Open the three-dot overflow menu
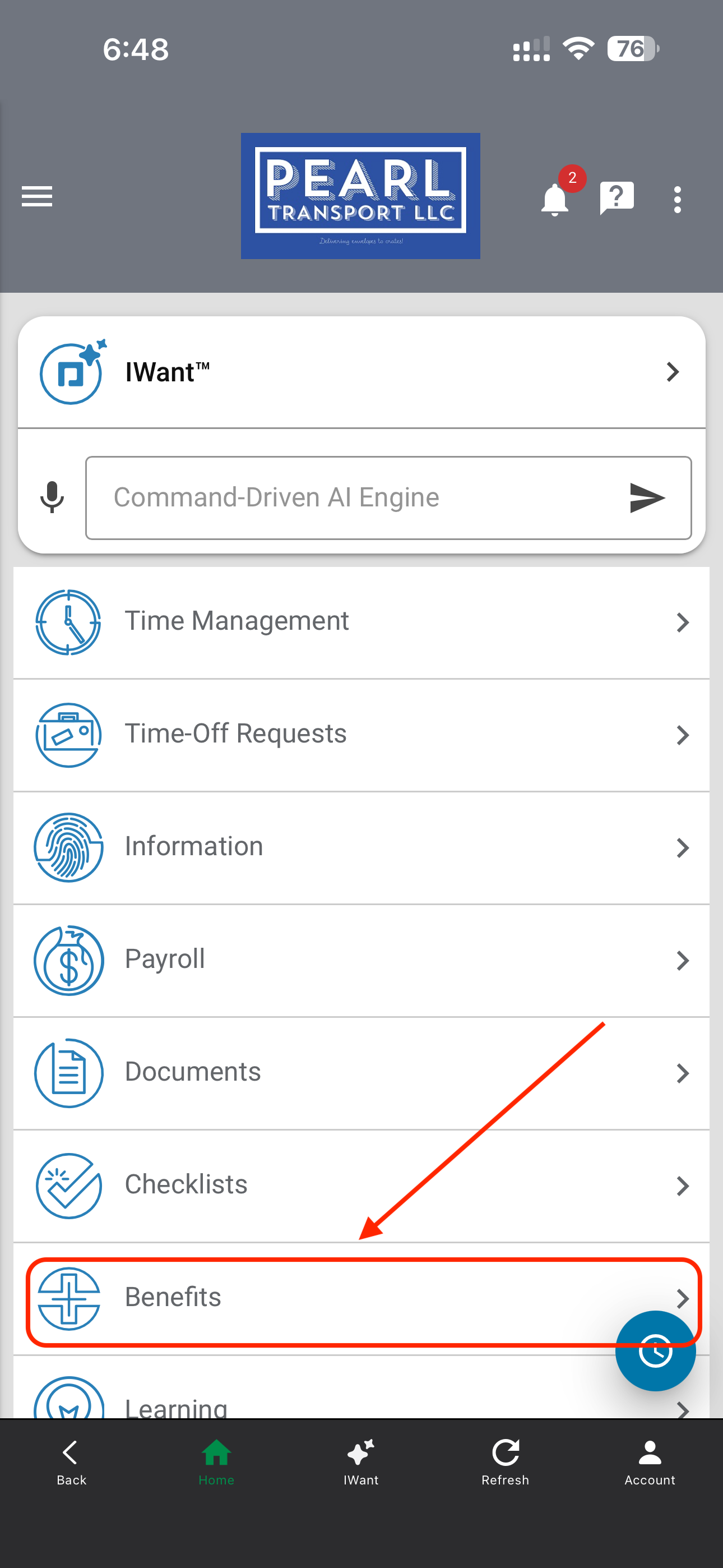Screen dimensions: 723x1568 coord(678,199)
